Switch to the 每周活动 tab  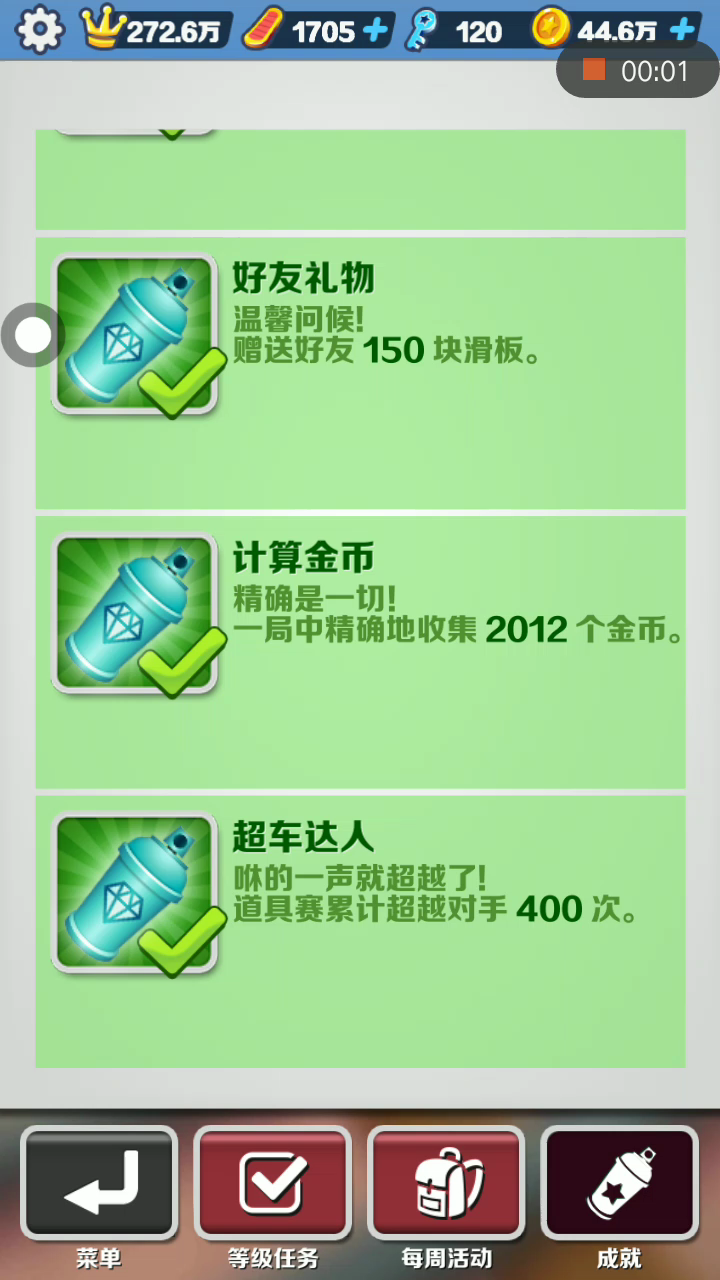tap(446, 1182)
